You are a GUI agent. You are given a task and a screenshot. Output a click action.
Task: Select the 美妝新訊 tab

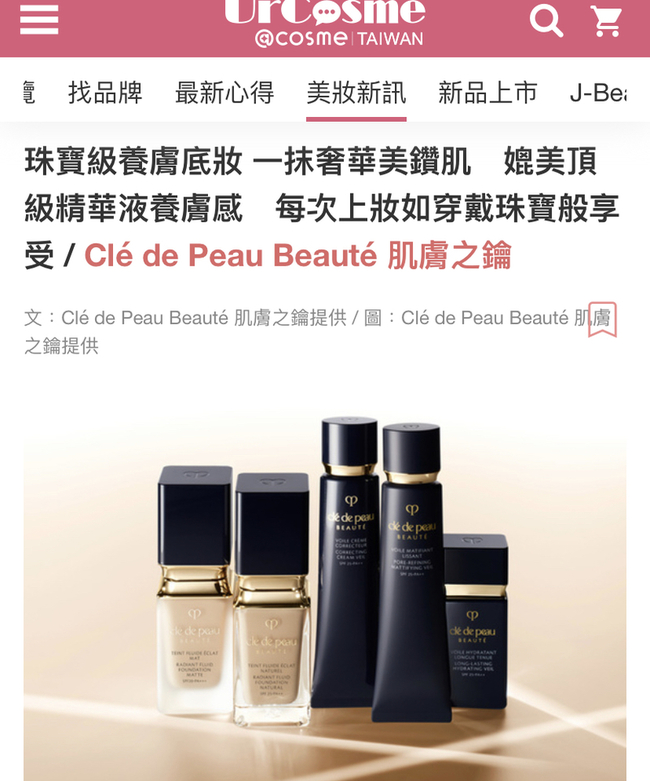click(x=356, y=93)
